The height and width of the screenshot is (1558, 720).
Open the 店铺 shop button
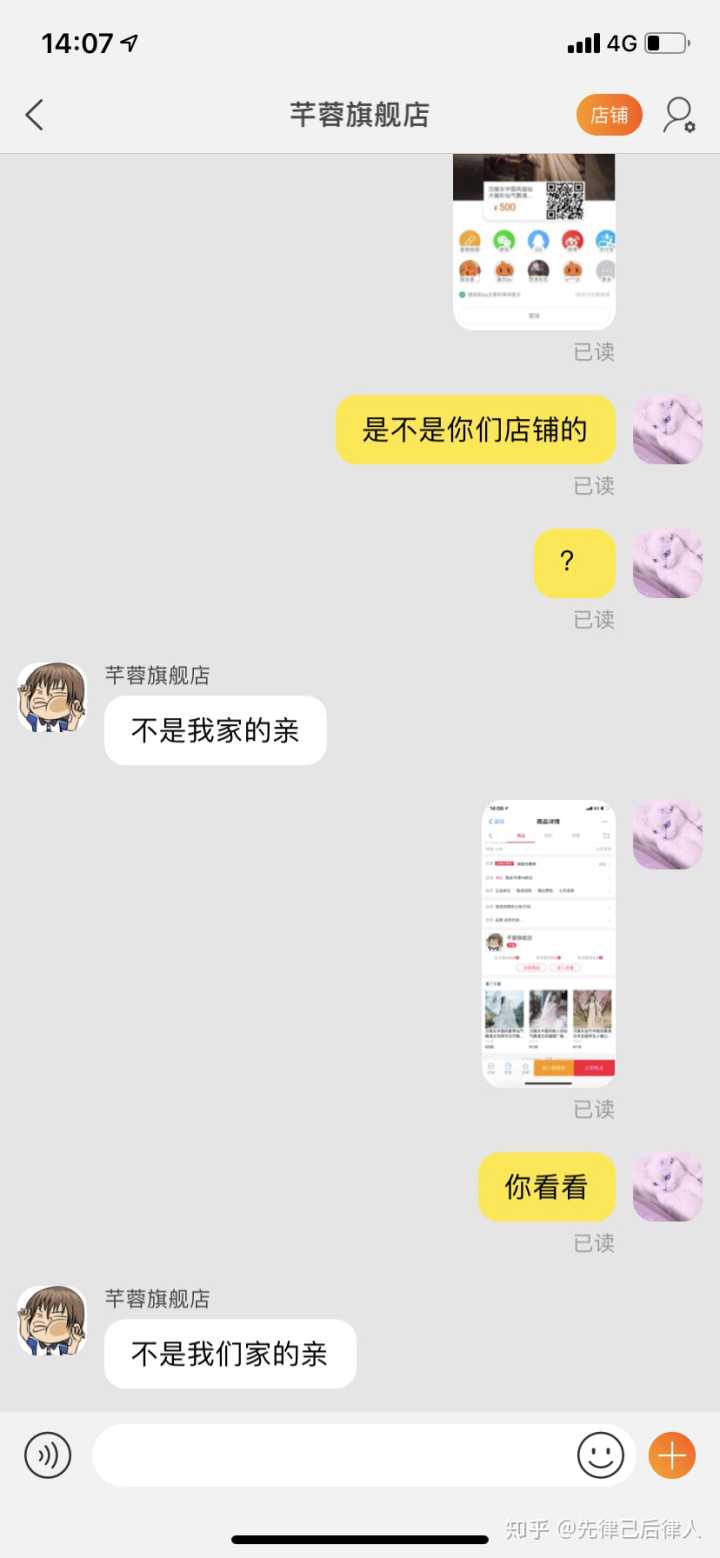[608, 115]
